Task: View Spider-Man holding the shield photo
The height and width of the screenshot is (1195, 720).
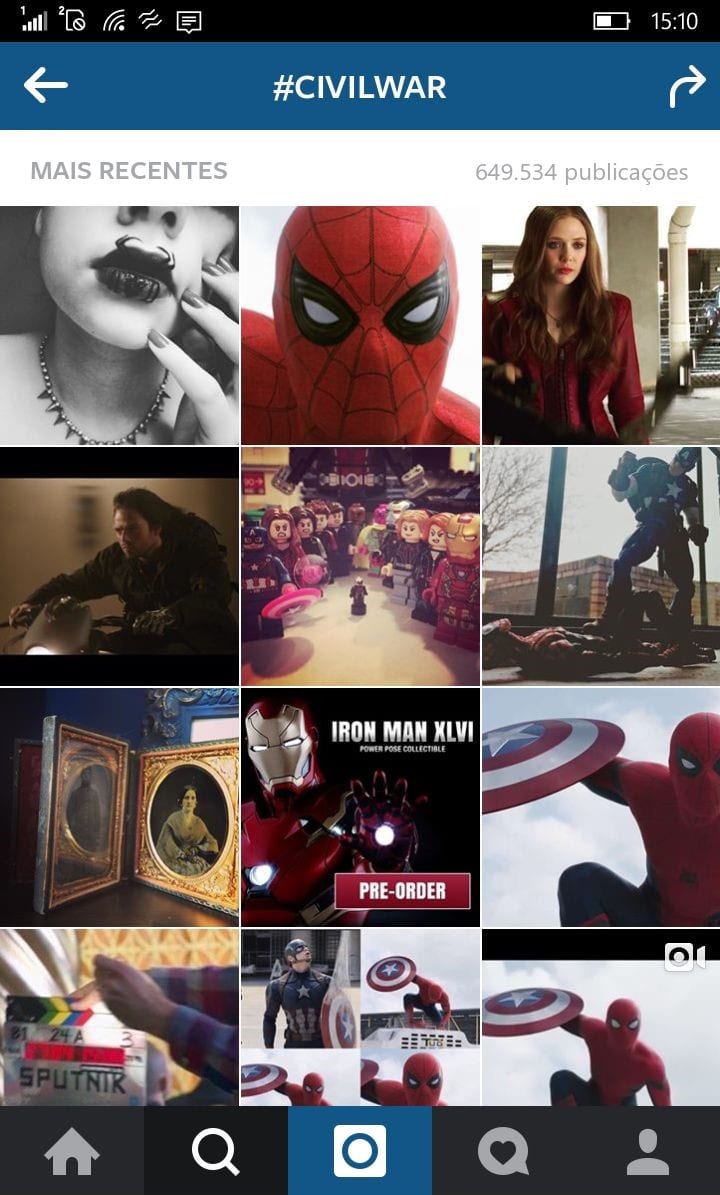Action: 600,807
